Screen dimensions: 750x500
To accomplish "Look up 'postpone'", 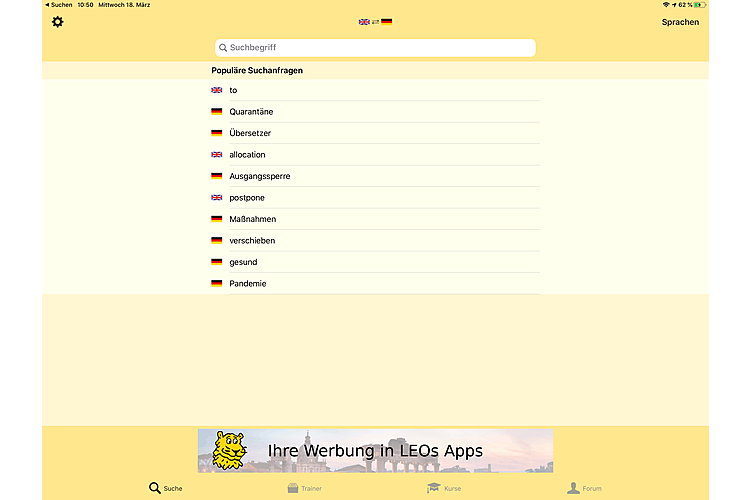I will click(246, 198).
